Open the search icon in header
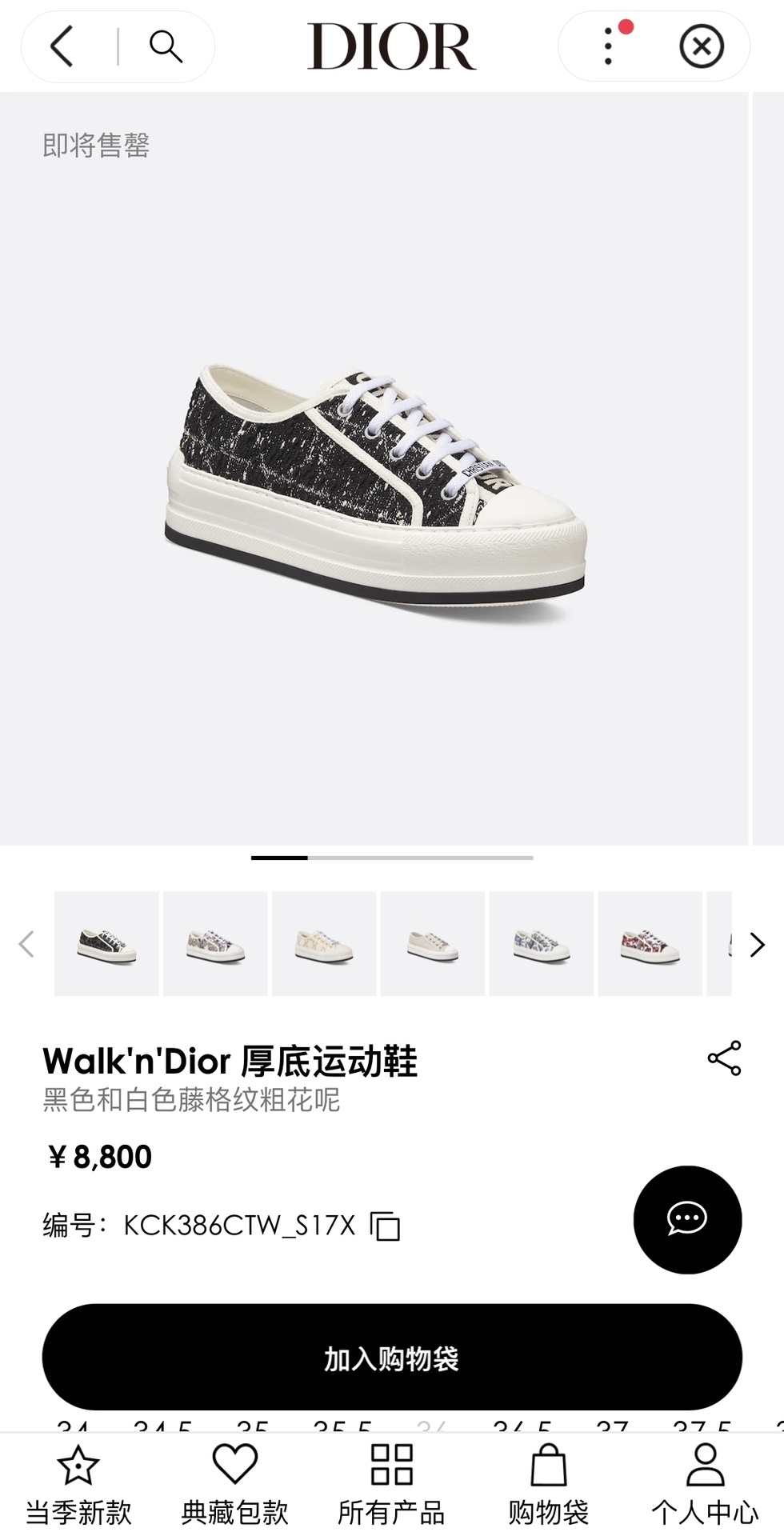The height and width of the screenshot is (1536, 784). pos(166,46)
